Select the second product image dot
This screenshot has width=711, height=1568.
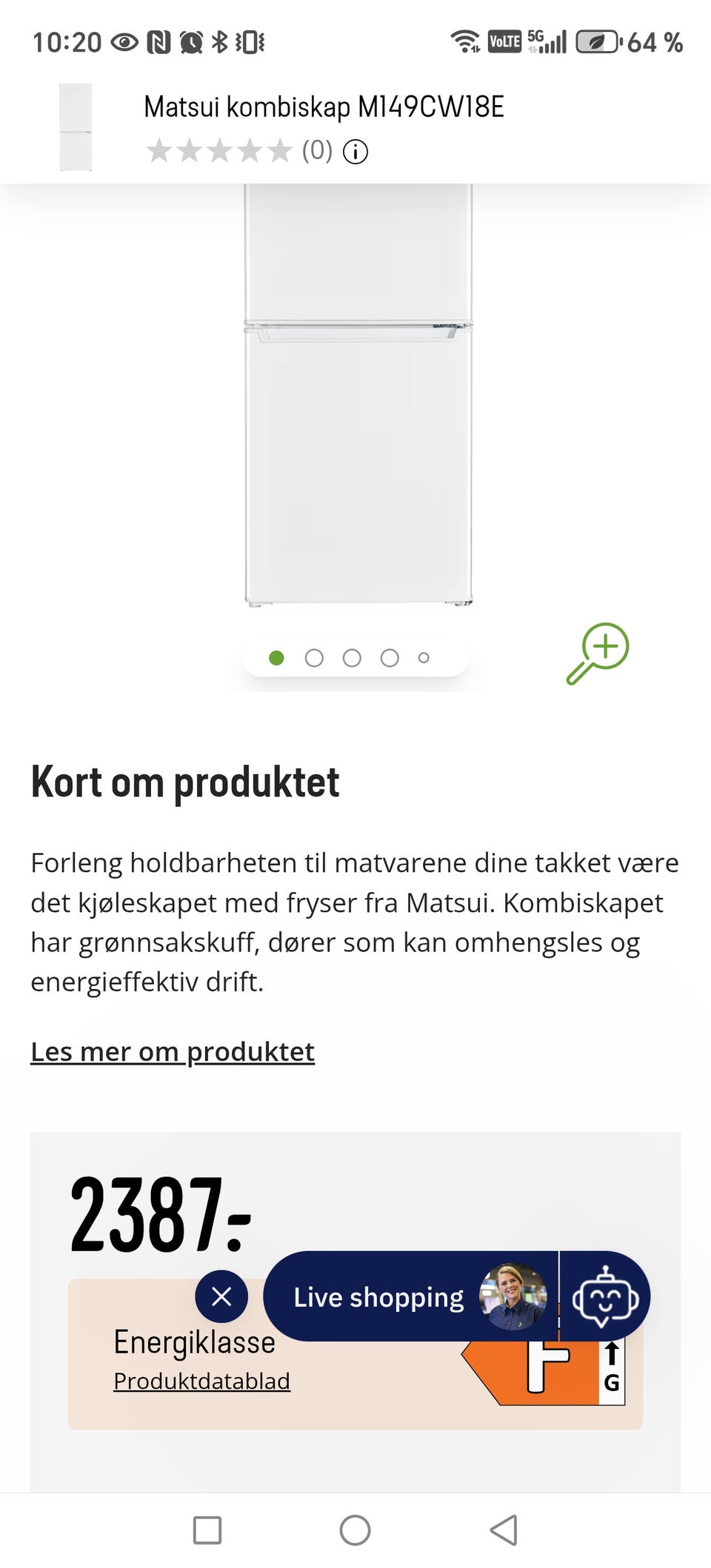coord(314,657)
